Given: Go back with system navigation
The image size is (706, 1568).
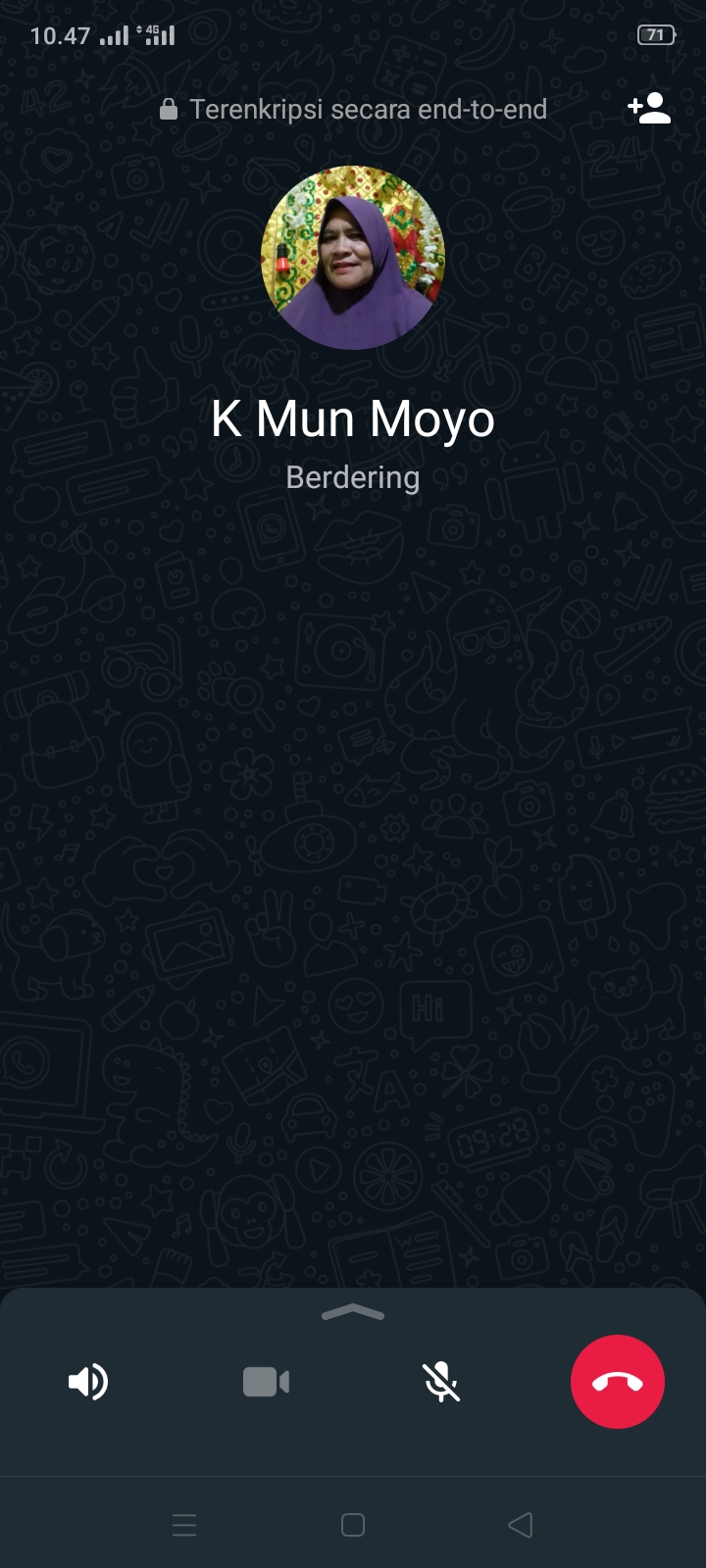Looking at the screenshot, I should click(x=521, y=1525).
